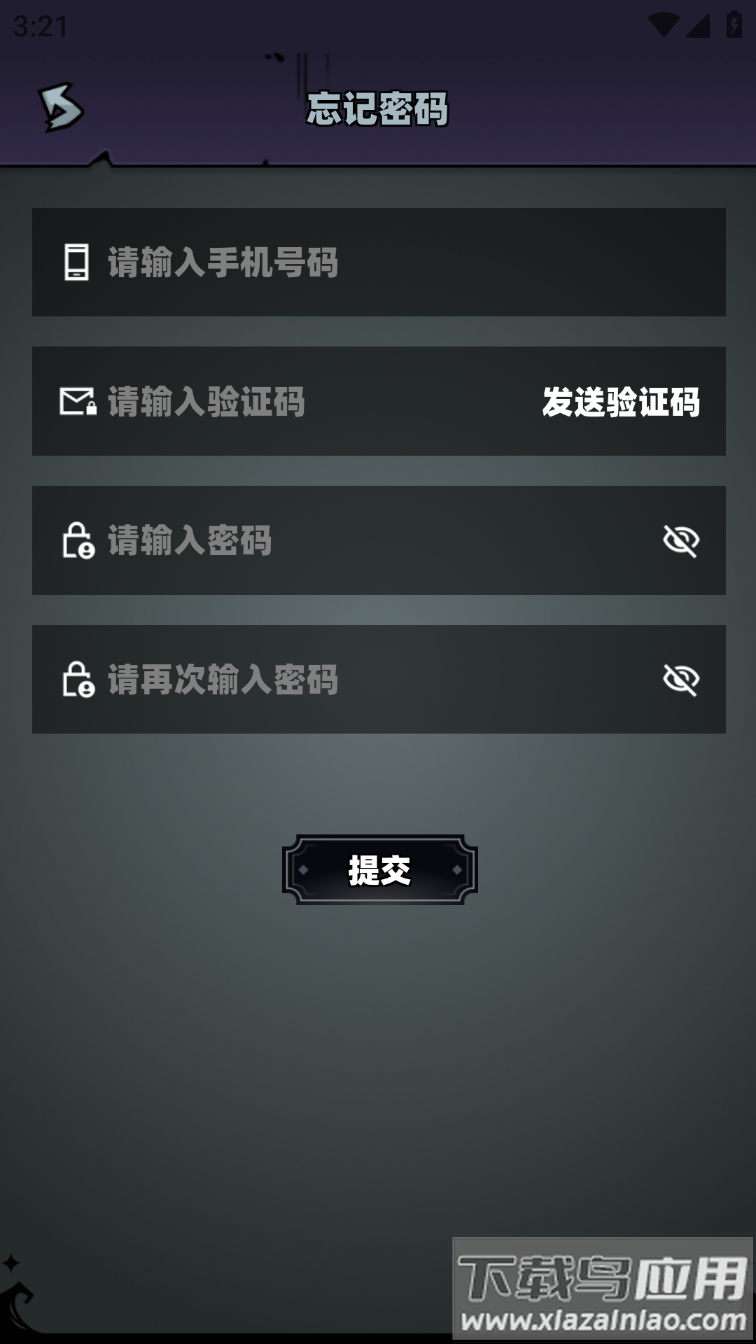Reveal the confirm password with its eye toggle

tap(683, 679)
